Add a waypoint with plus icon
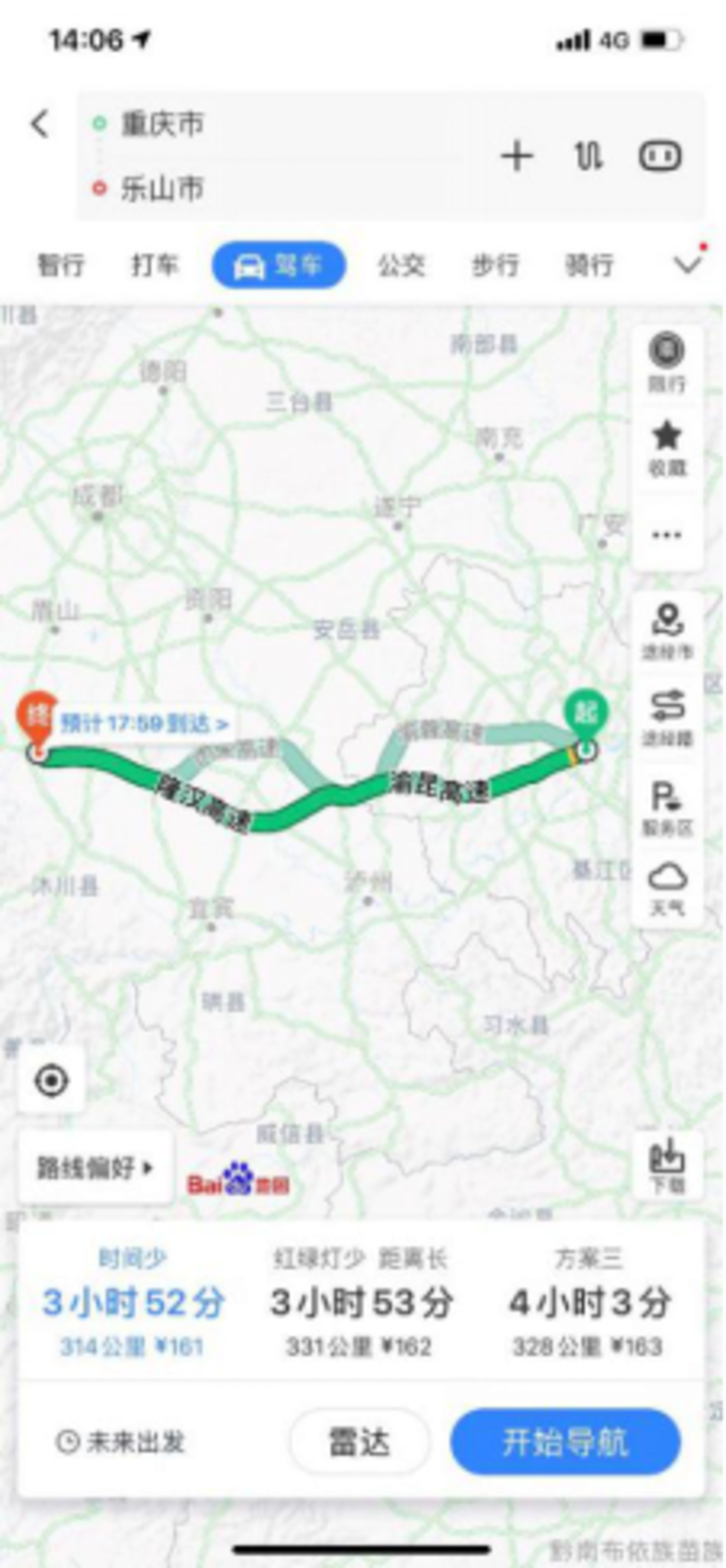 coord(517,156)
